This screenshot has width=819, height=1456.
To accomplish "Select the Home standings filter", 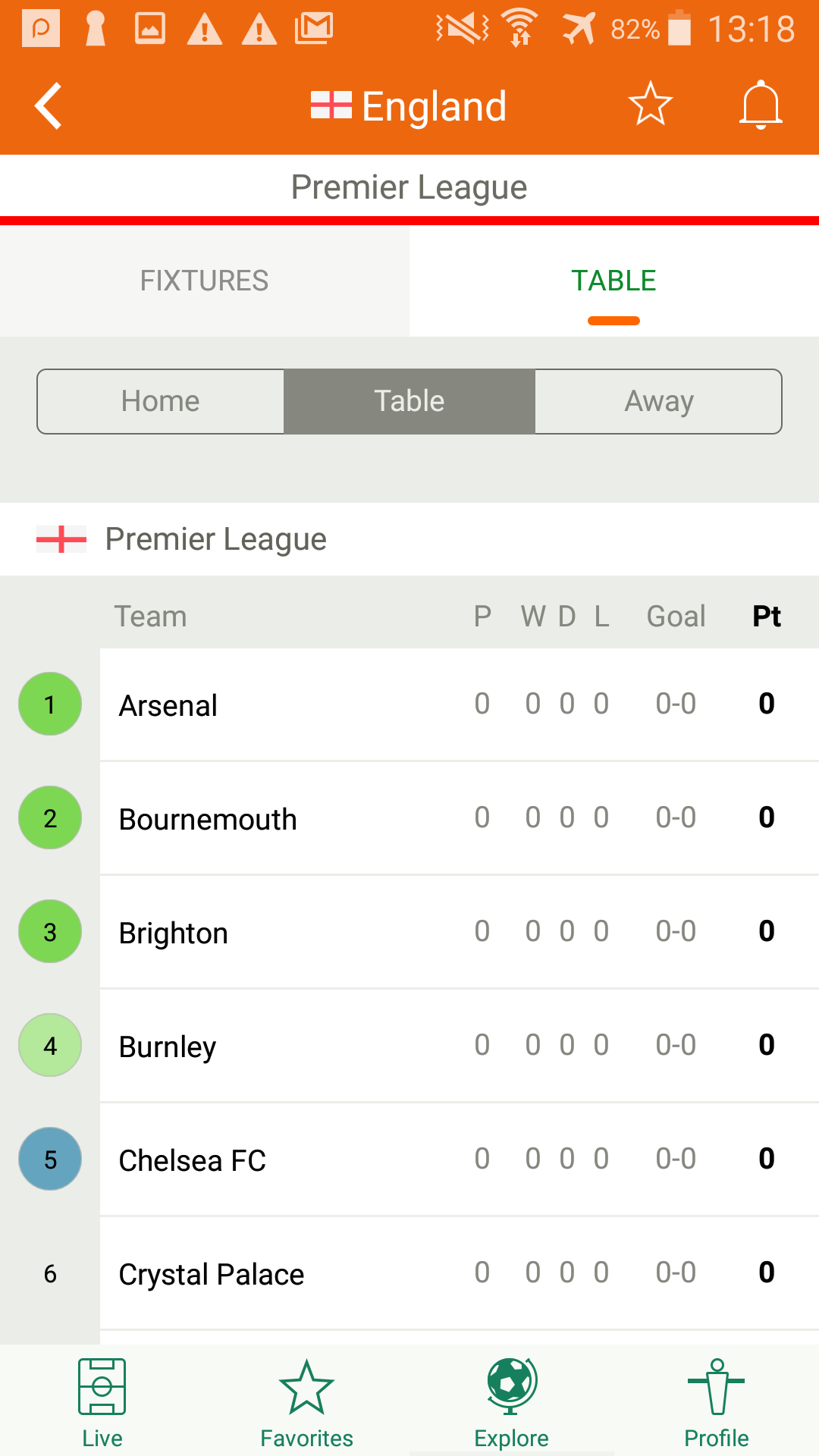I will point(160,401).
